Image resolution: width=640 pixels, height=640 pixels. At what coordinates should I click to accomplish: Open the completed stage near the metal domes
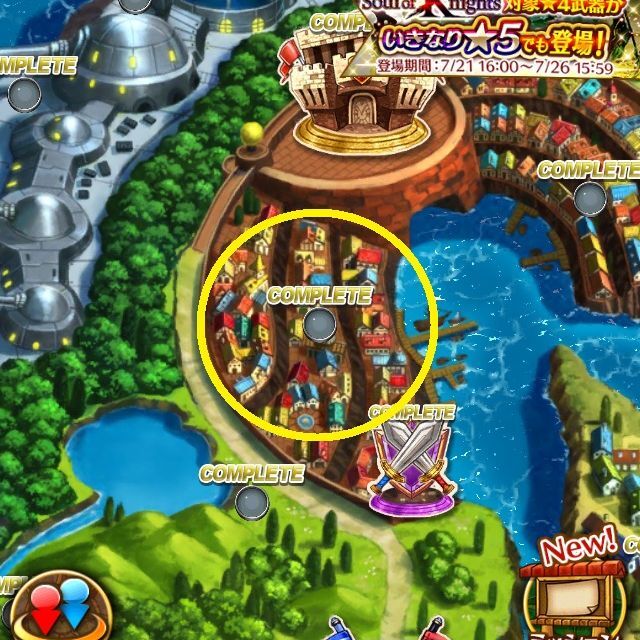click(26, 95)
